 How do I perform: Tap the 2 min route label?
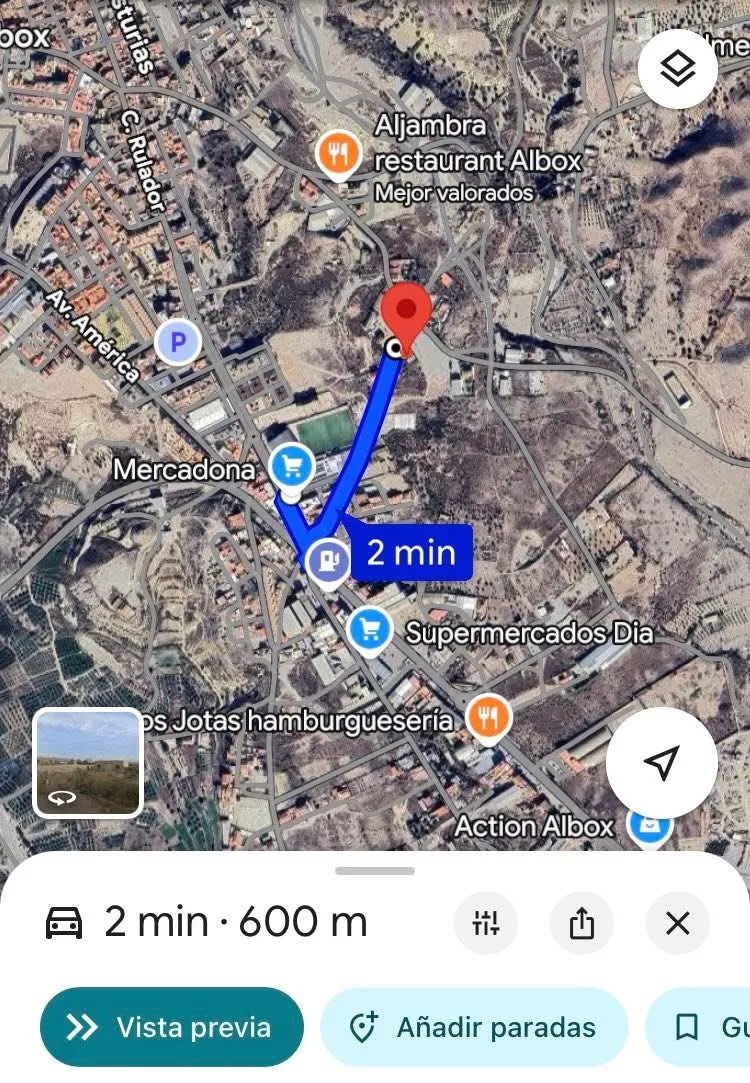click(x=411, y=553)
